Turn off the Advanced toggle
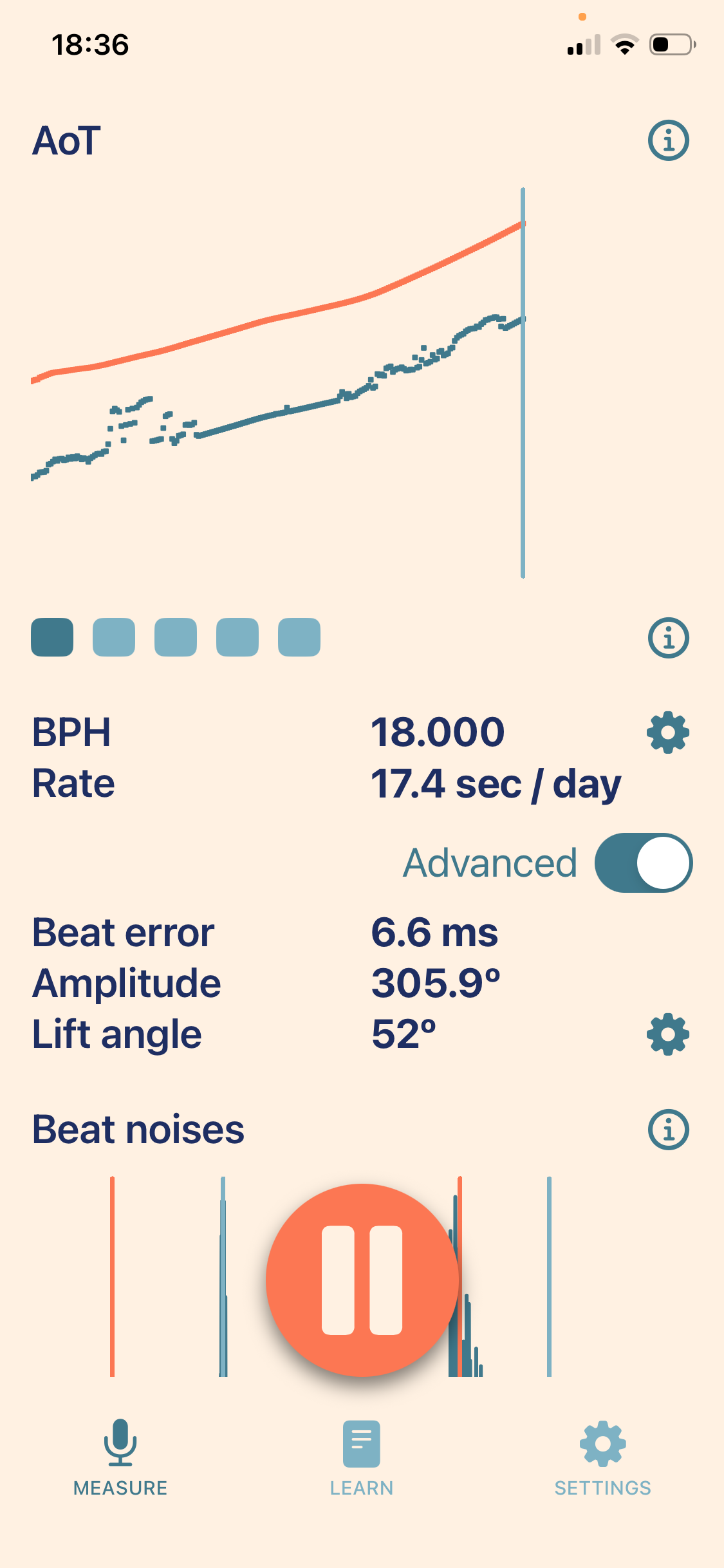The image size is (724, 1568). click(x=644, y=863)
